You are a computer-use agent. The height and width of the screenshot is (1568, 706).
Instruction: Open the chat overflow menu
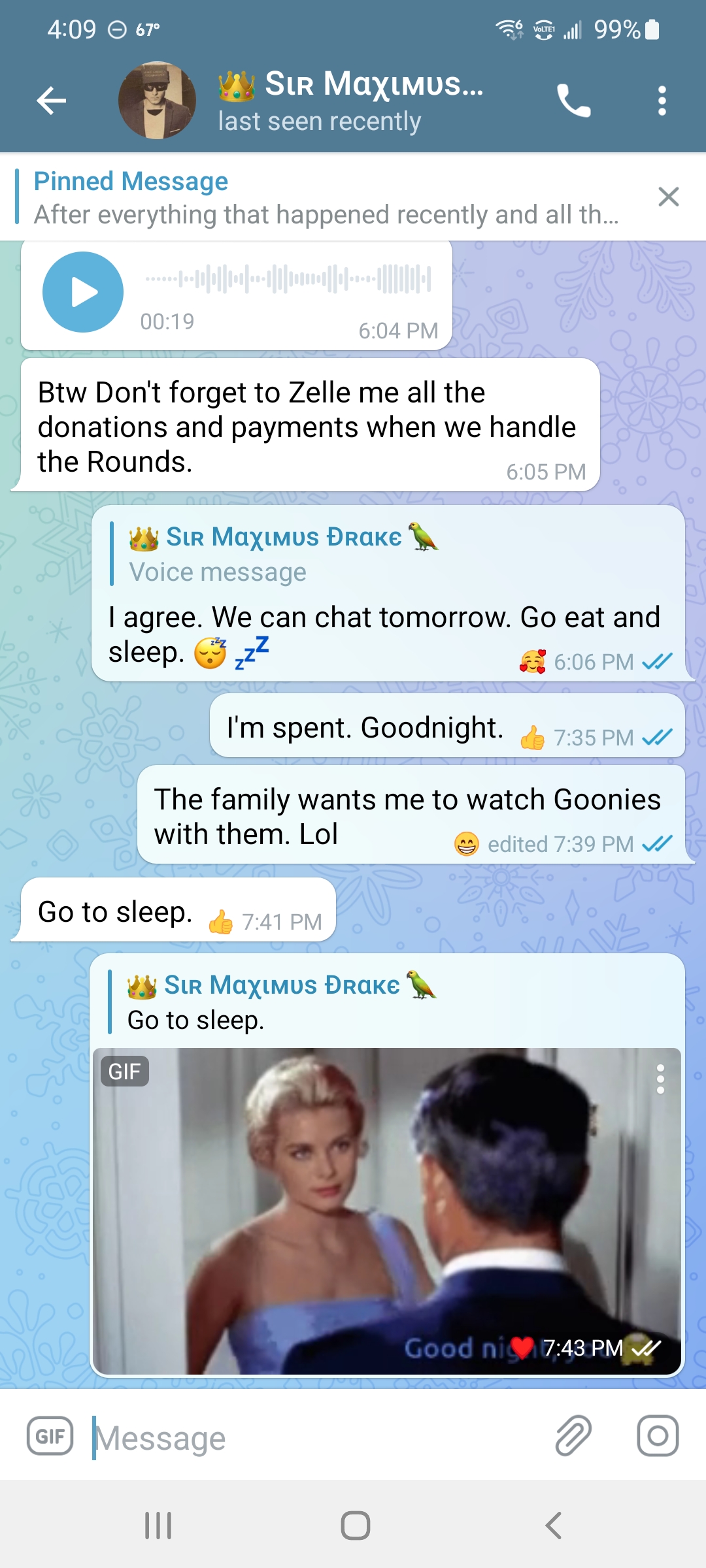click(662, 101)
